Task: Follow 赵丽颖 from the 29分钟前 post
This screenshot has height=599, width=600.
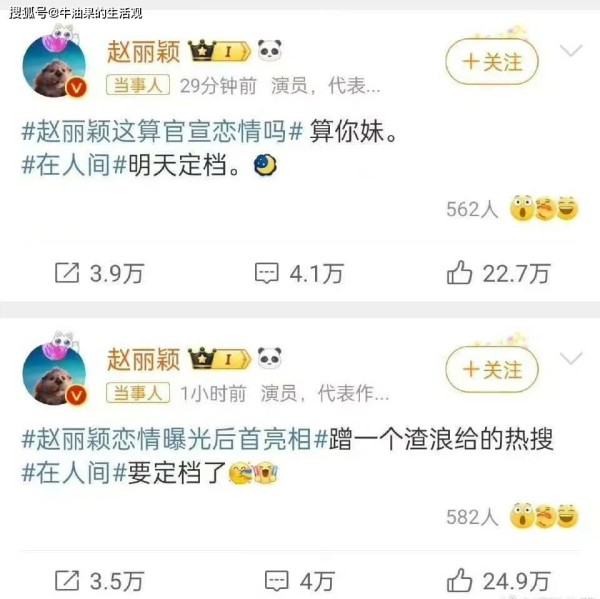Action: 491,62
